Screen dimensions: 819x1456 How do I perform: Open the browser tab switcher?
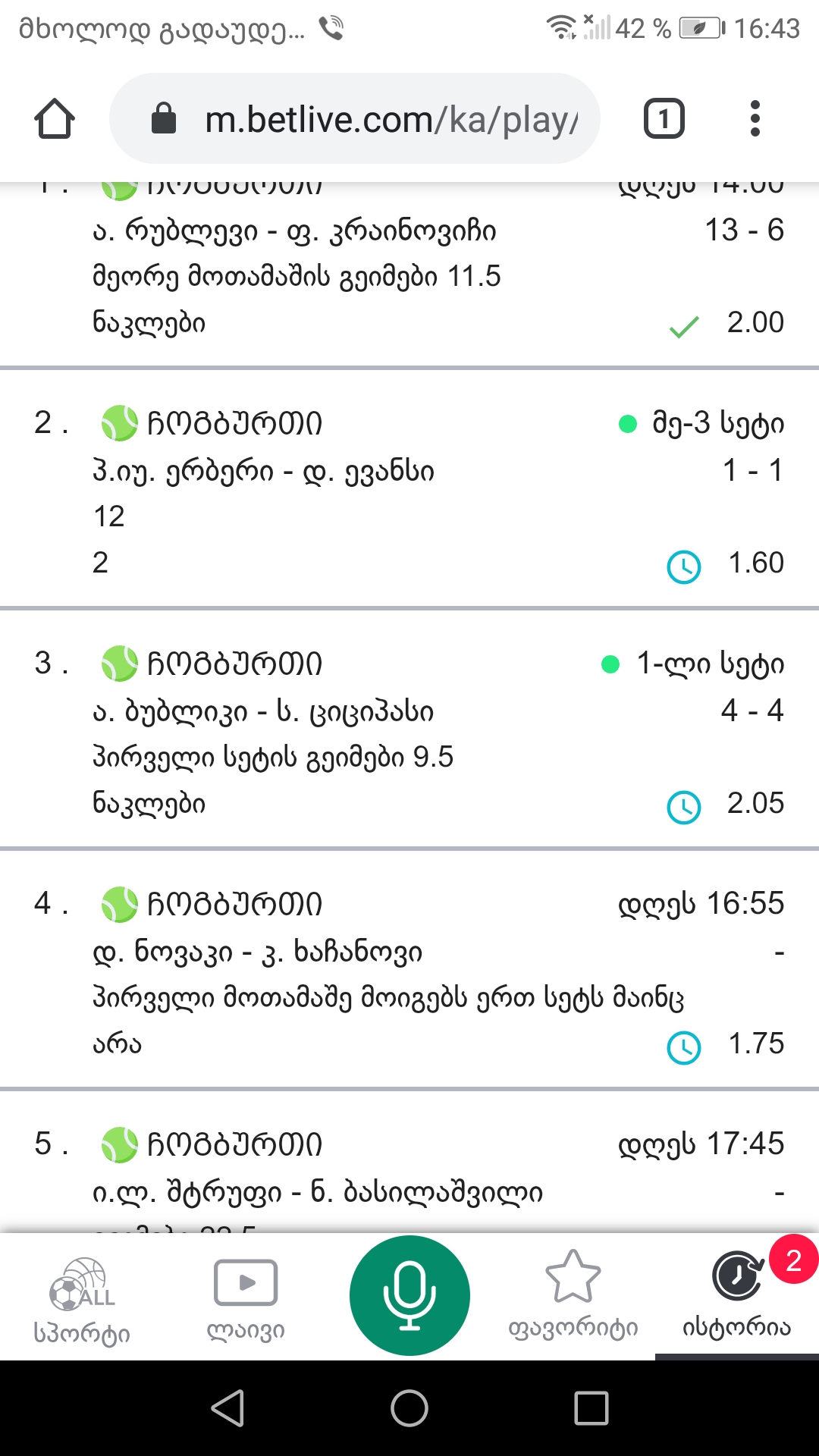[664, 119]
